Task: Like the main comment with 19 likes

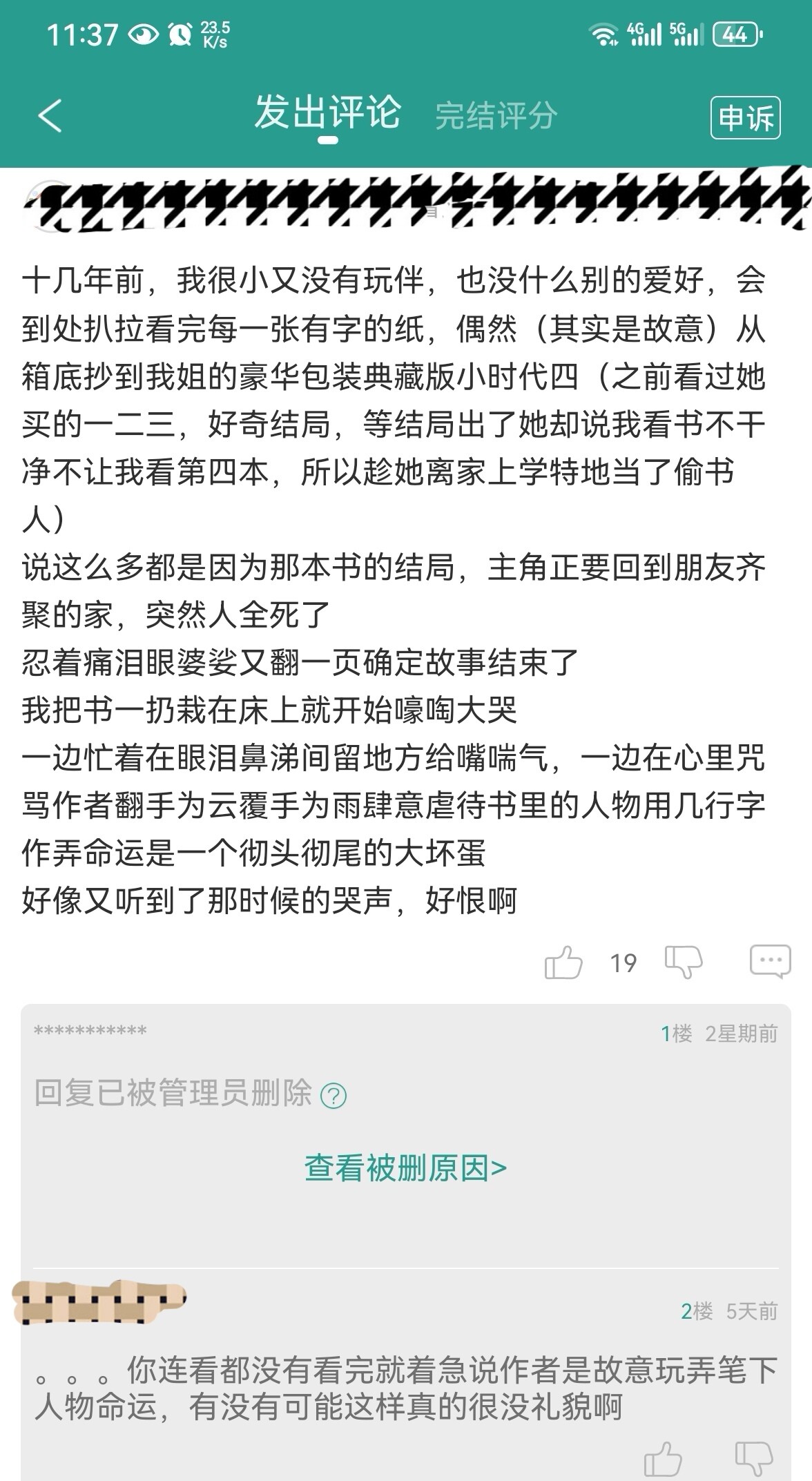Action: [x=563, y=962]
